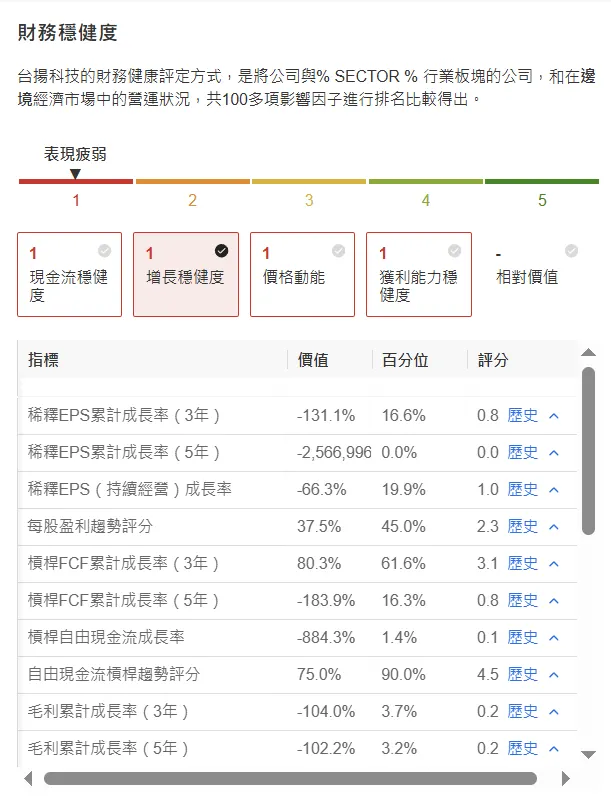Toggle chevron on 槓桿FCF累計成長率(3年) row
This screenshot has height=807, width=611.
coord(554,564)
